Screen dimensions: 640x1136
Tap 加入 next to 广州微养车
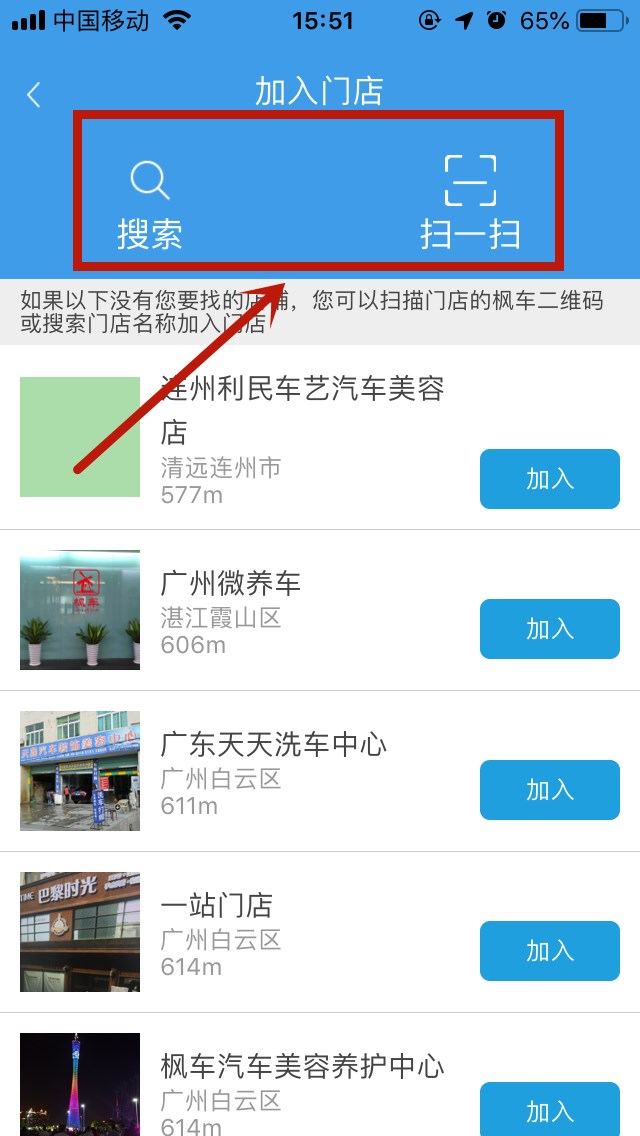pyautogui.click(x=549, y=629)
